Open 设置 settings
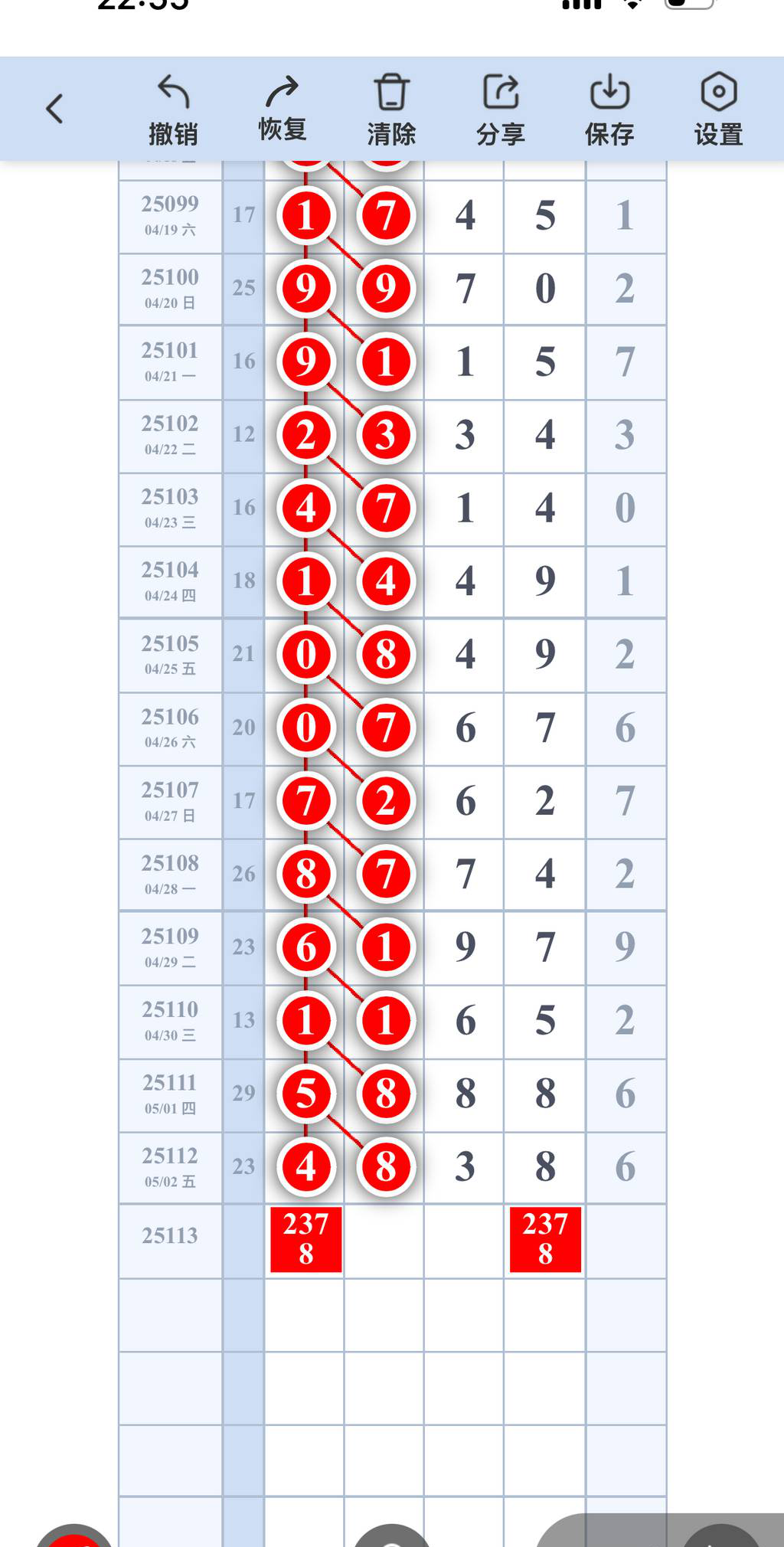This screenshot has height=1547, width=784. (x=718, y=110)
